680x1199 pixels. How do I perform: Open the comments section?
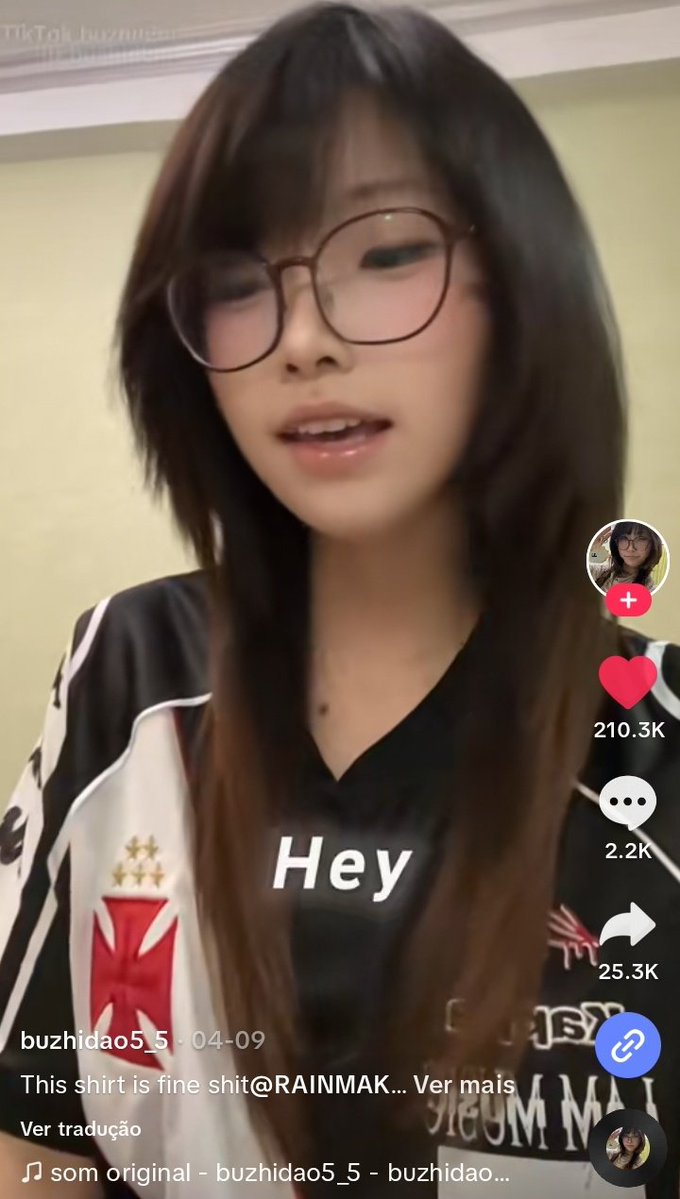pos(627,803)
